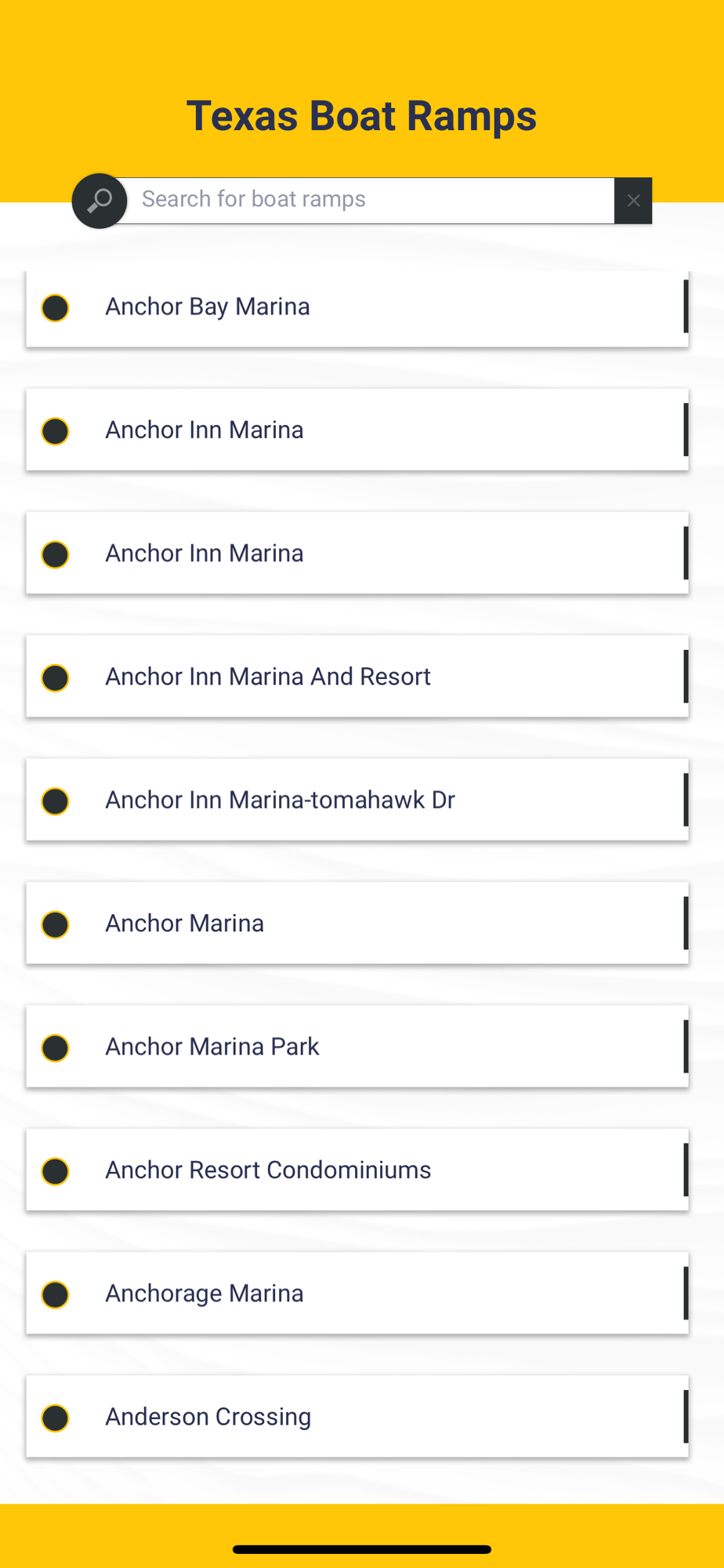Open Anchor Bay Marina ramp details

(357, 307)
